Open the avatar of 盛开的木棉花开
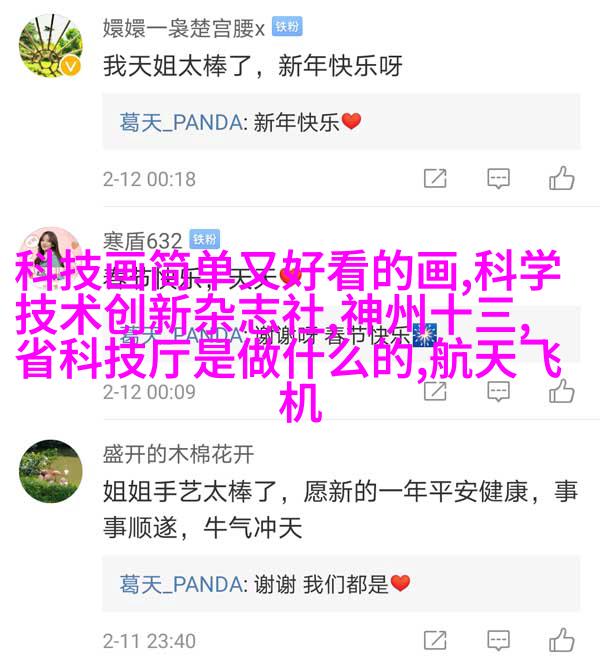600x662 pixels. coord(49,470)
